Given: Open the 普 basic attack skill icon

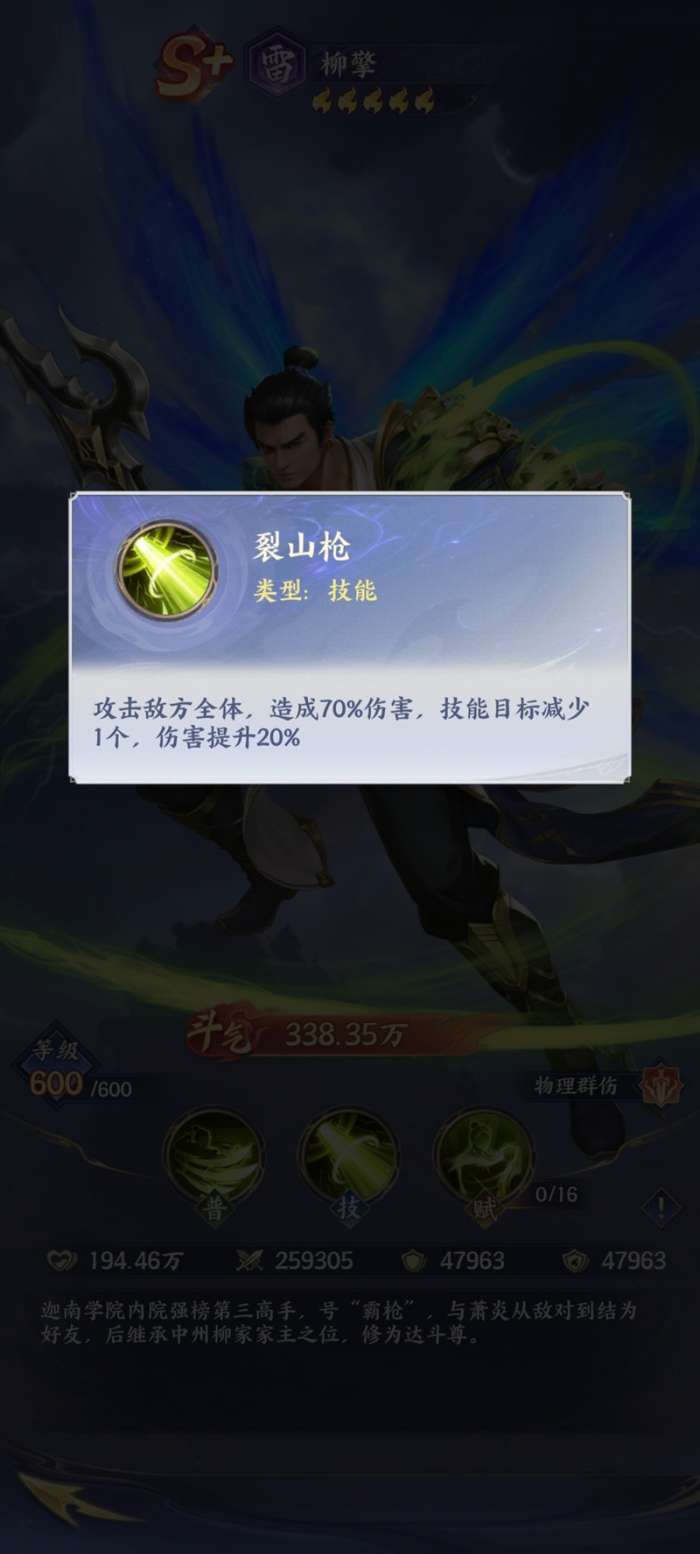Looking at the screenshot, I should point(213,1158).
